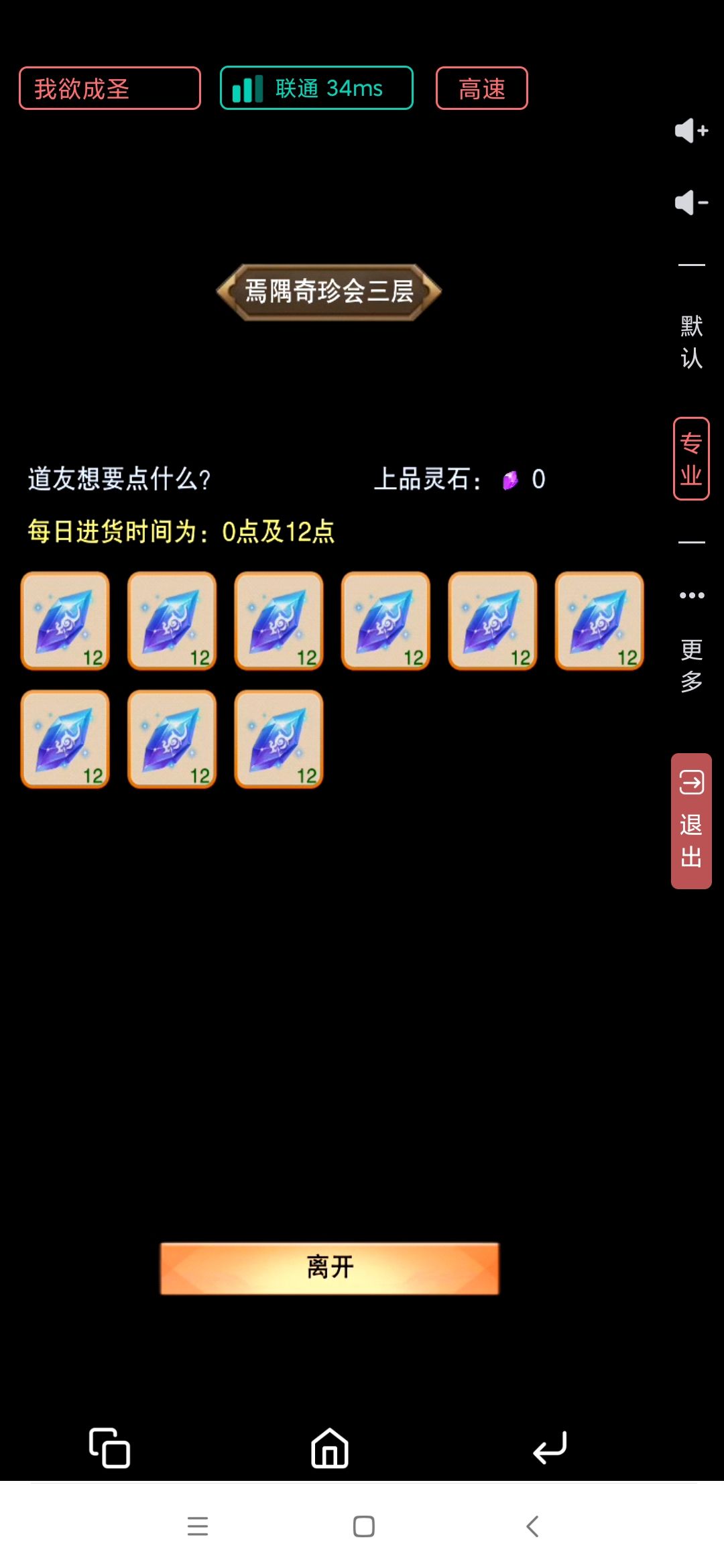Go back with the system back button
The image size is (724, 1568).
(x=533, y=1526)
